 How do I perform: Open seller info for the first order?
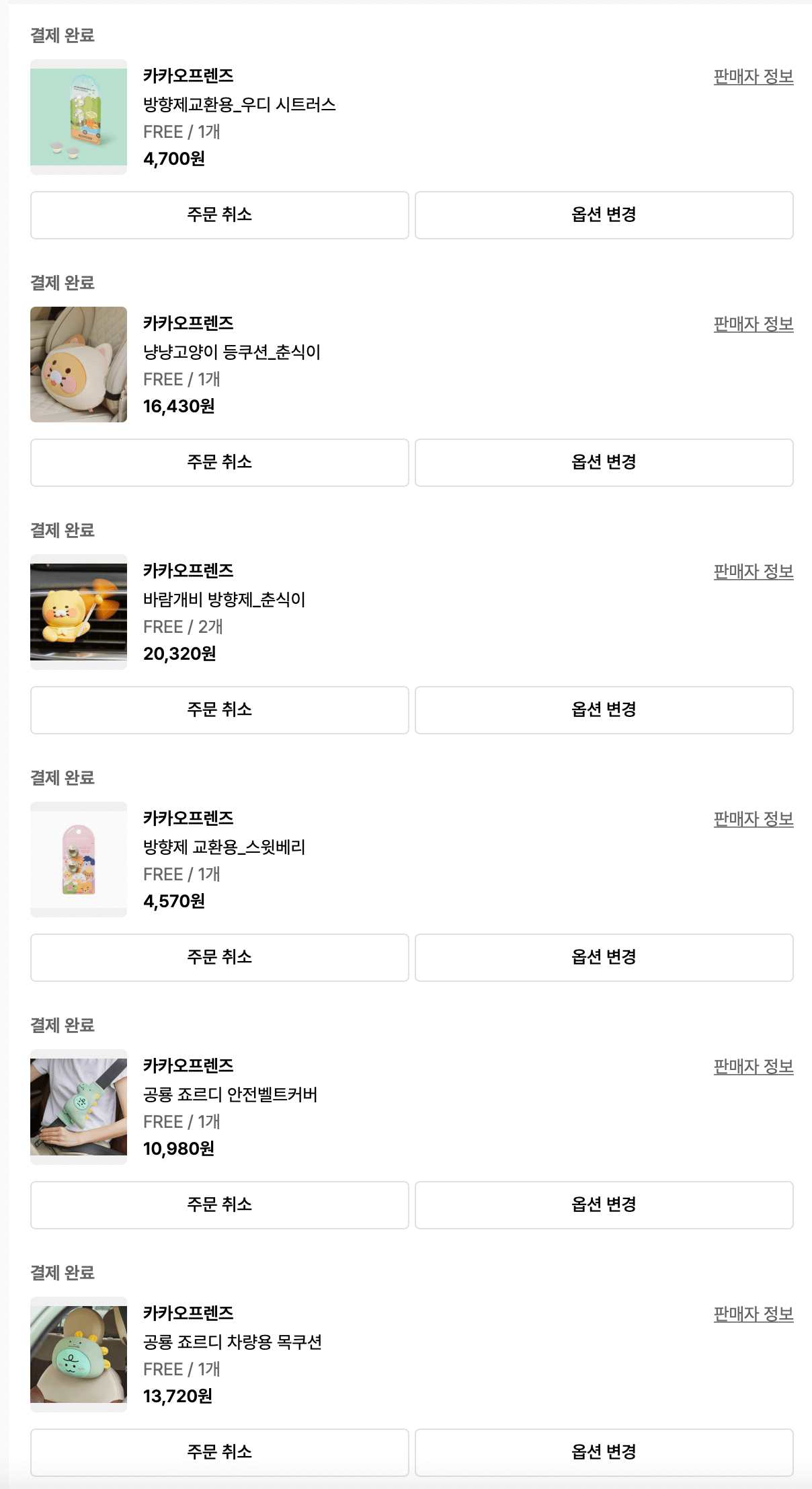[752, 77]
